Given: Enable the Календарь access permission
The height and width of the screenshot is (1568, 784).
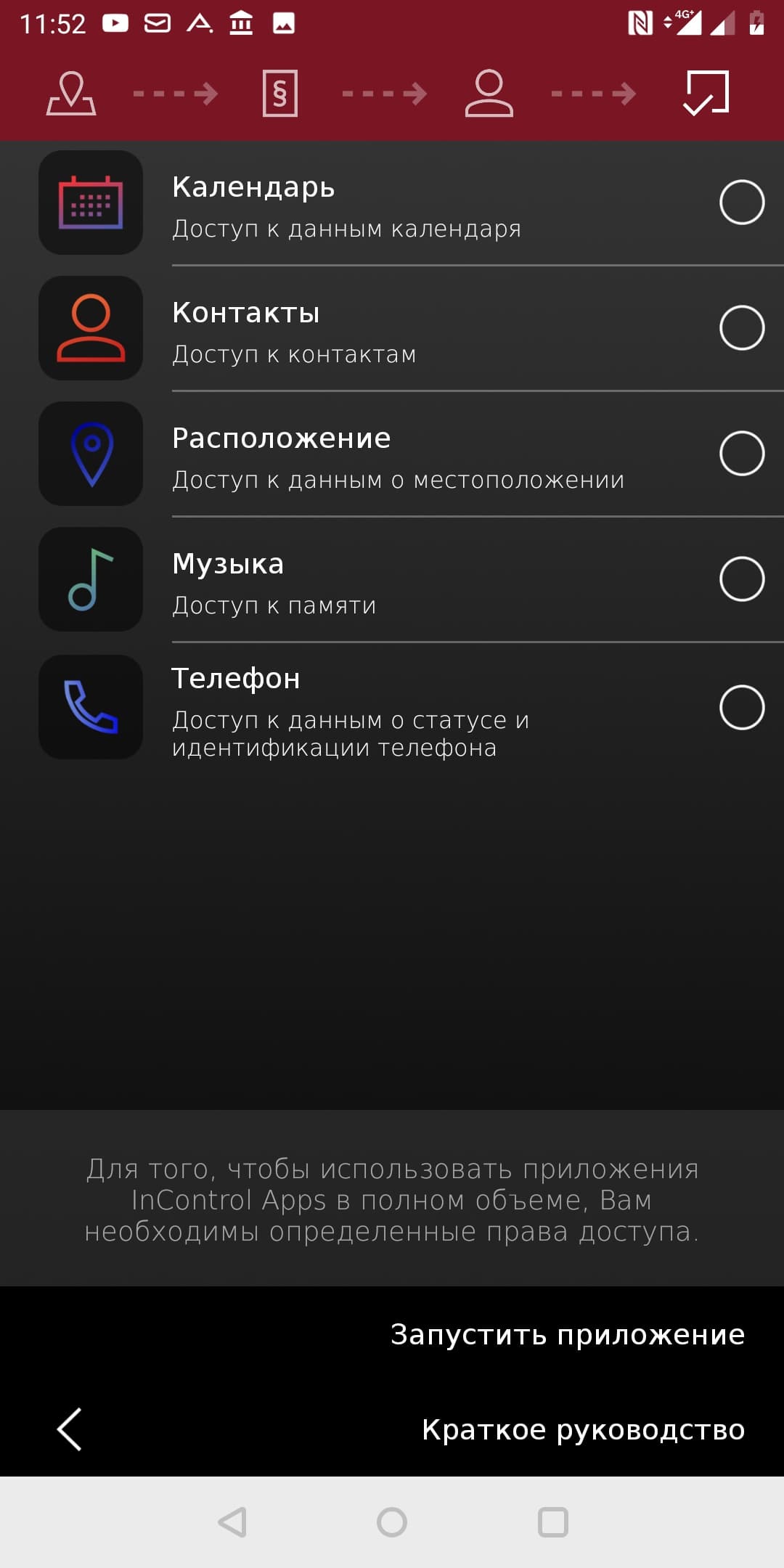Looking at the screenshot, I should pyautogui.click(x=741, y=203).
